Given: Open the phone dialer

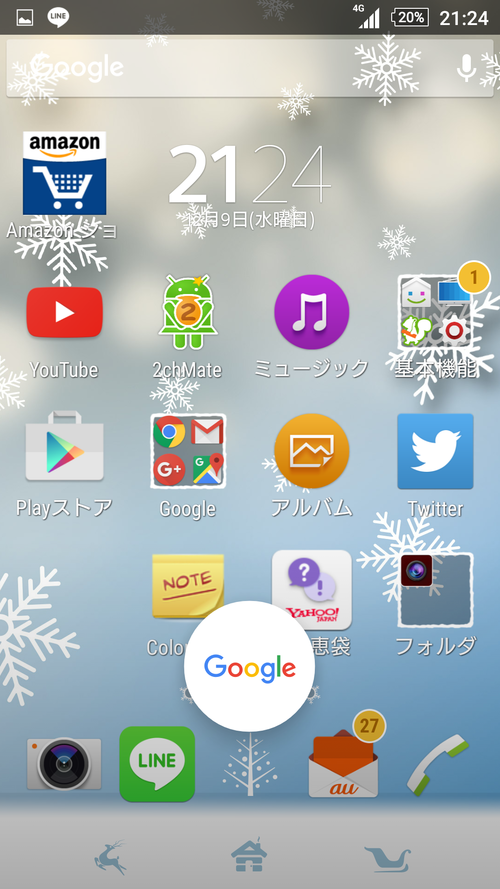Looking at the screenshot, I should click(438, 764).
